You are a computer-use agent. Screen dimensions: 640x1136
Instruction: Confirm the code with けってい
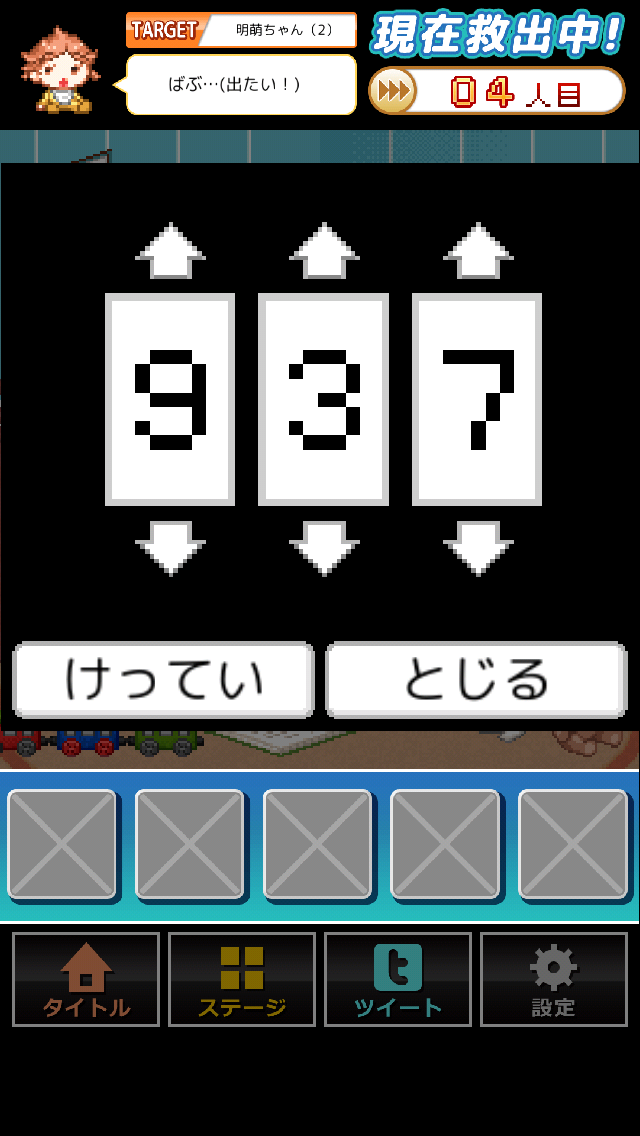[x=163, y=679]
